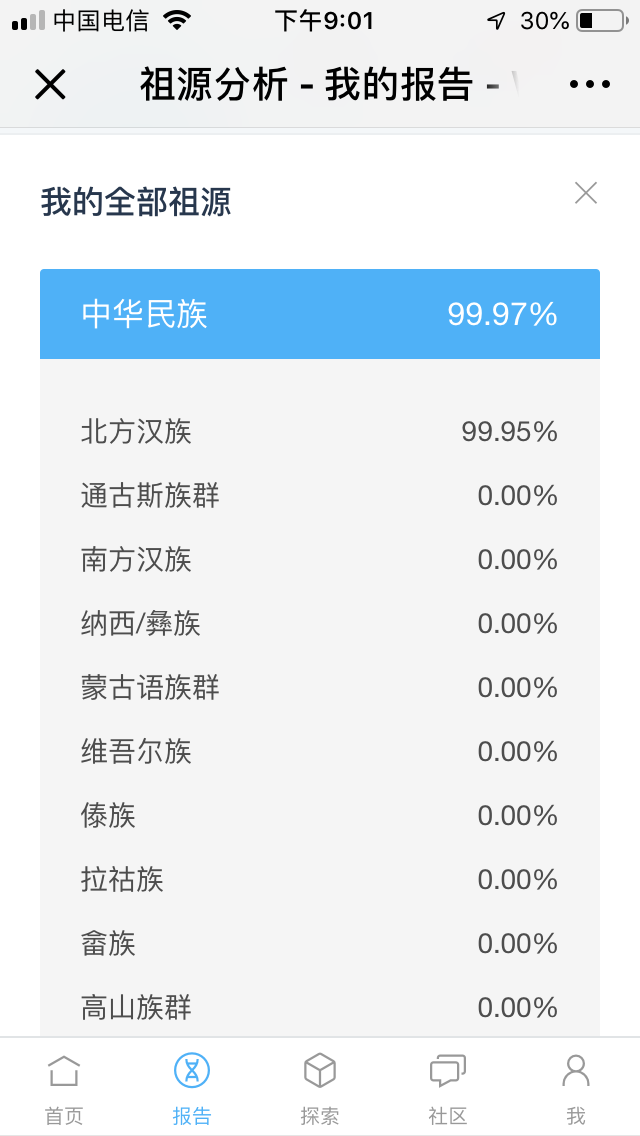Image resolution: width=640 pixels, height=1136 pixels.
Task: Select the 报告 tab
Action: (192, 1089)
